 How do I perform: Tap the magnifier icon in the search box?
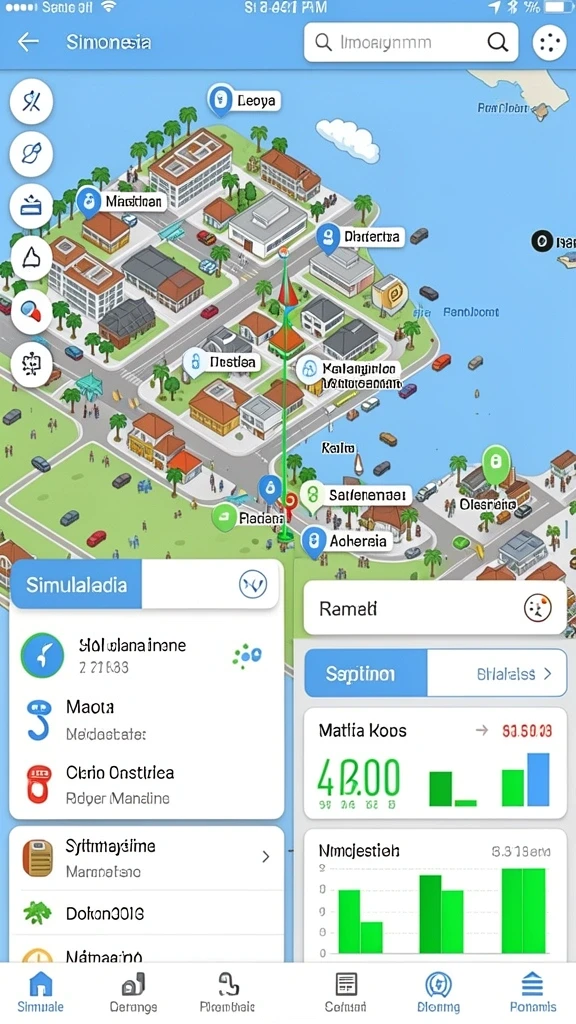[497, 42]
